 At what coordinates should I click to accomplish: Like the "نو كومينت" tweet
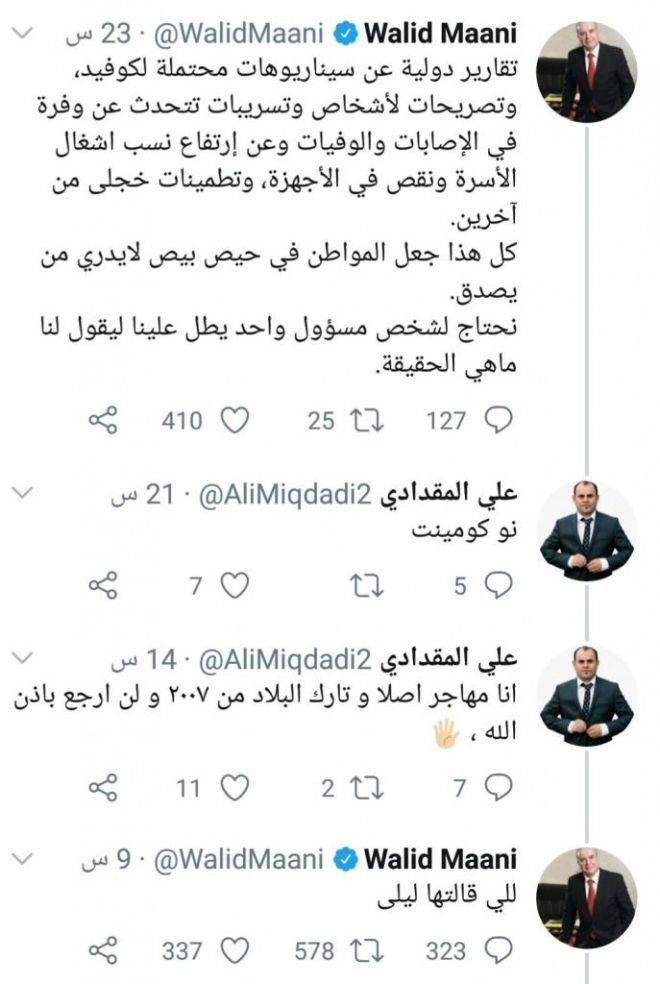(233, 587)
